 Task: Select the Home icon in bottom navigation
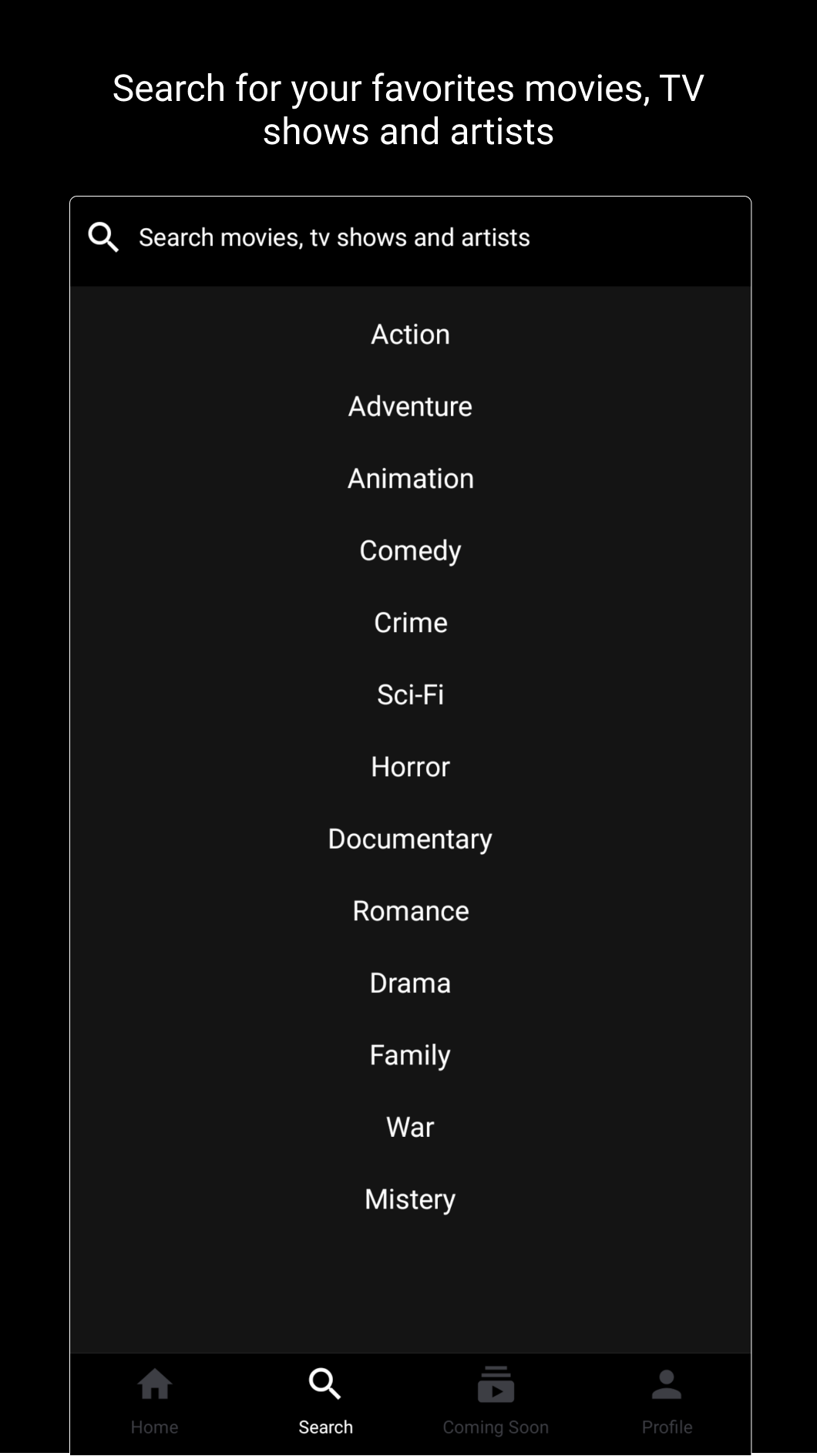click(155, 1384)
